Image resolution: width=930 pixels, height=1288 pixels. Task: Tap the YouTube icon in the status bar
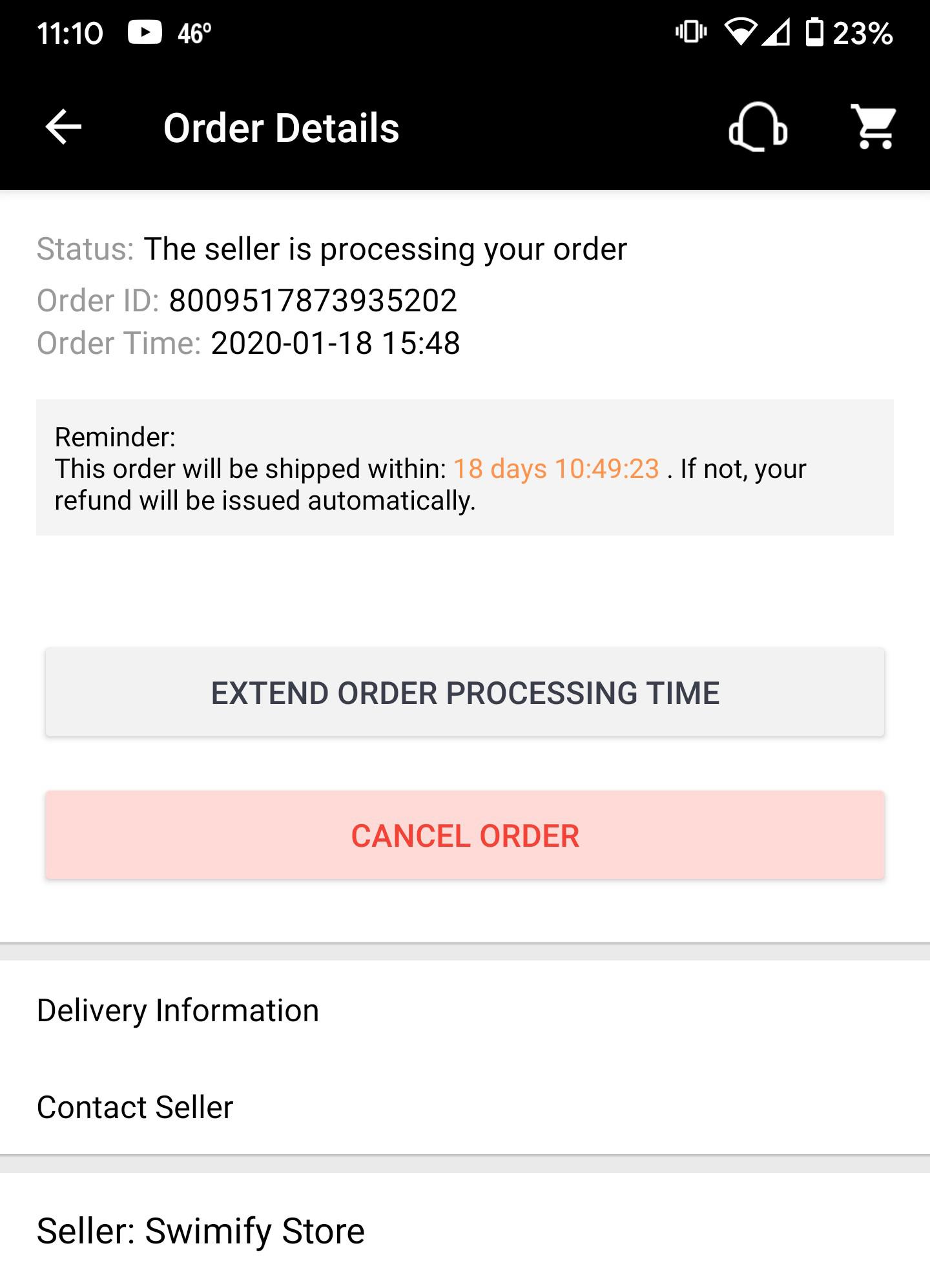pyautogui.click(x=145, y=31)
